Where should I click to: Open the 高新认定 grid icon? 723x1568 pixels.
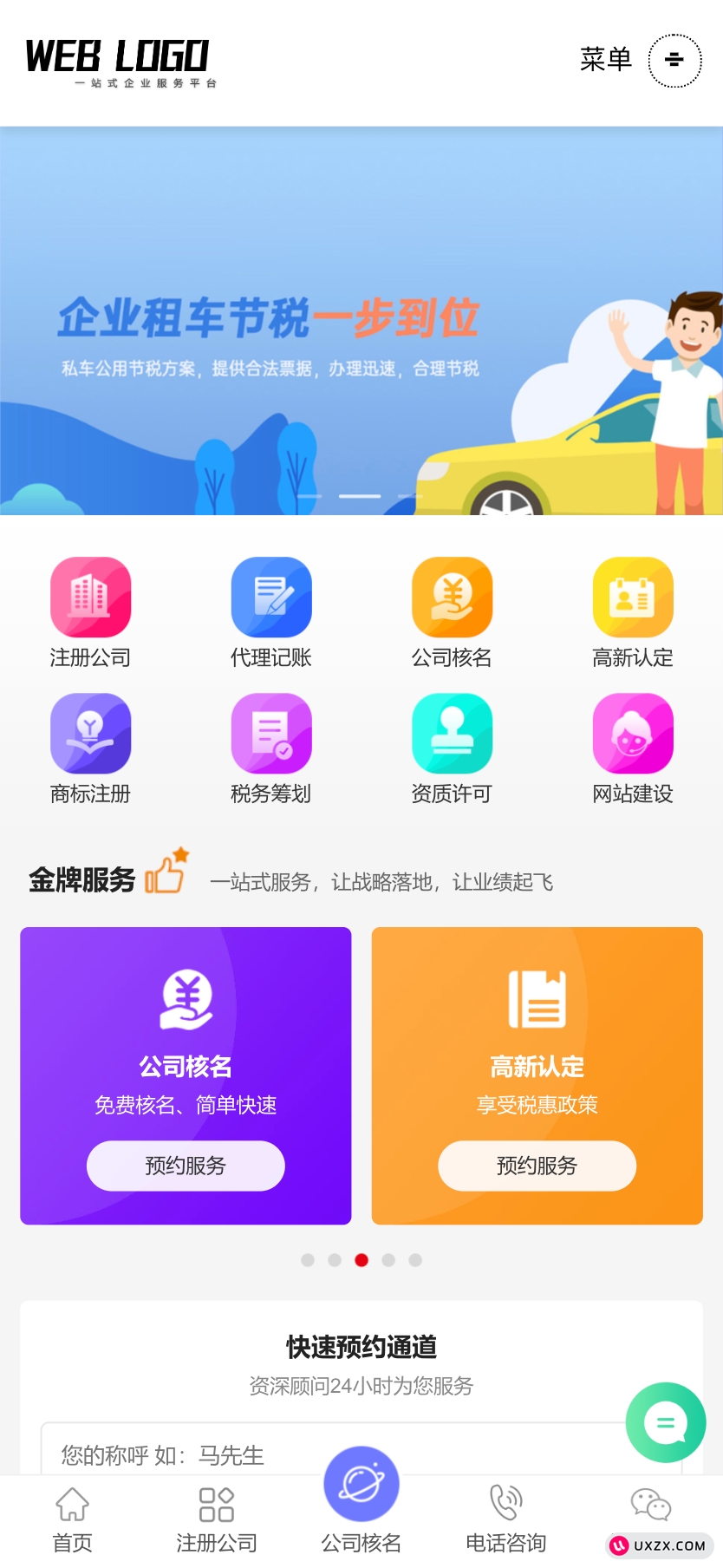pos(633,598)
